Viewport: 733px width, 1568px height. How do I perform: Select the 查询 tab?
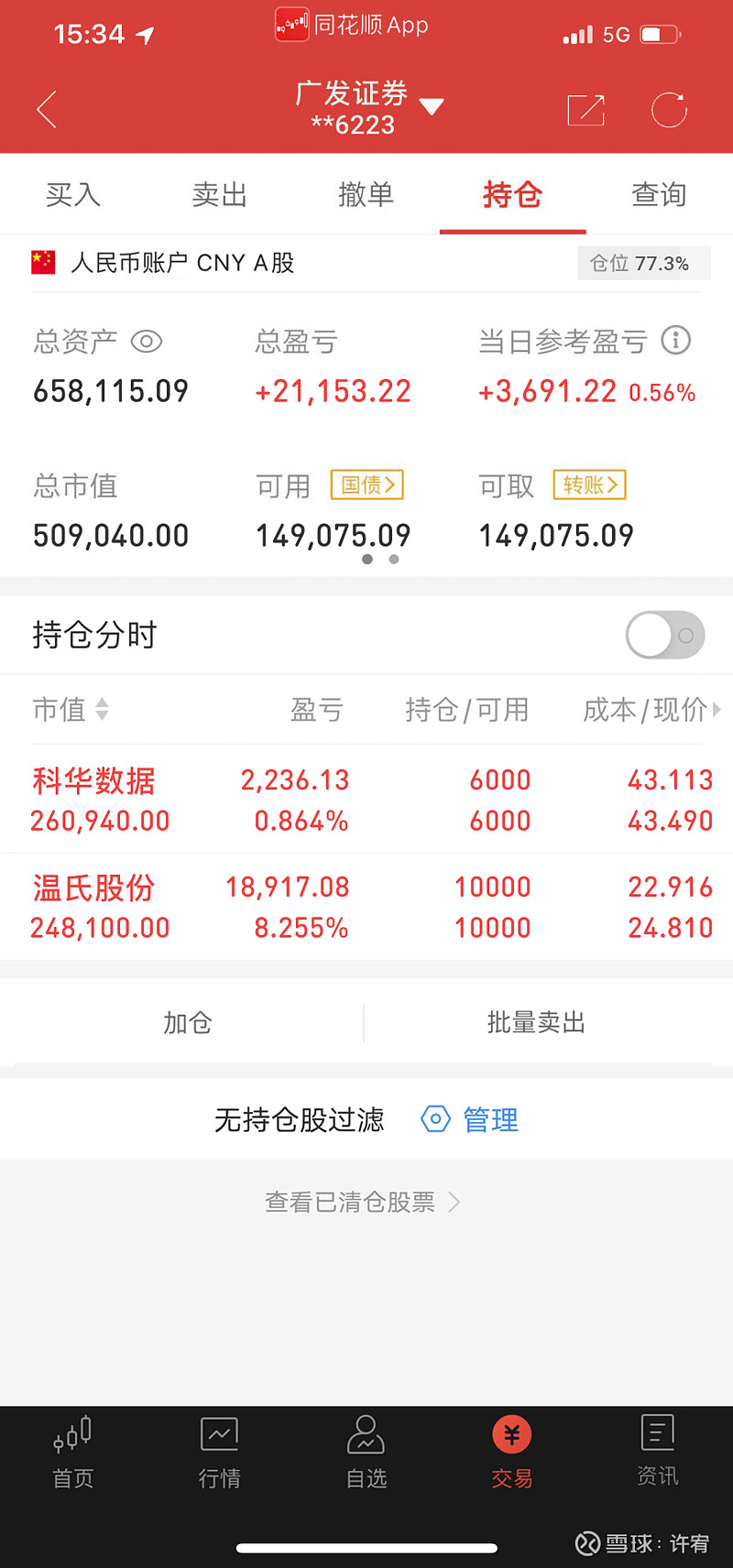(x=659, y=194)
